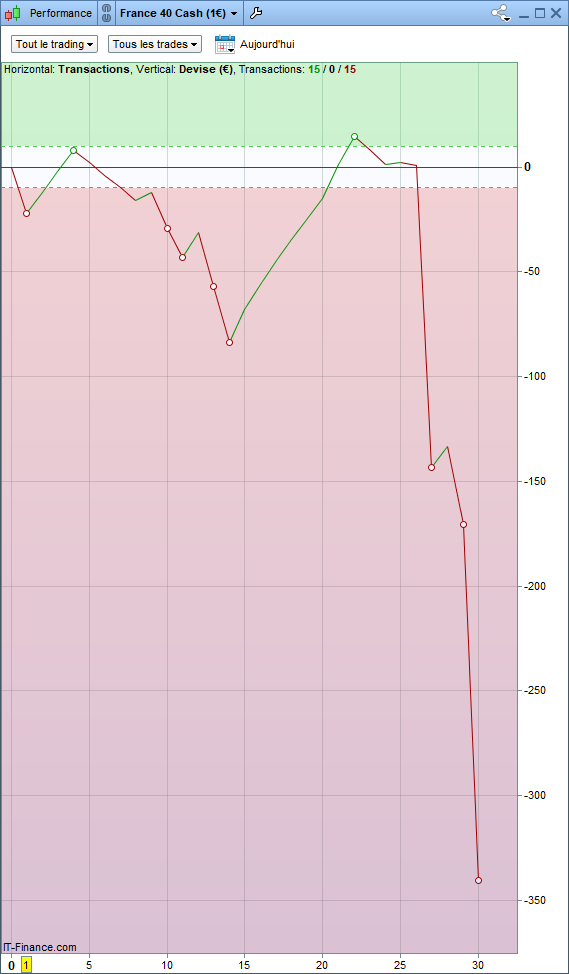569x974 pixels.
Task: Open the Aujourd'hui calendar picker
Action: click(x=255, y=45)
